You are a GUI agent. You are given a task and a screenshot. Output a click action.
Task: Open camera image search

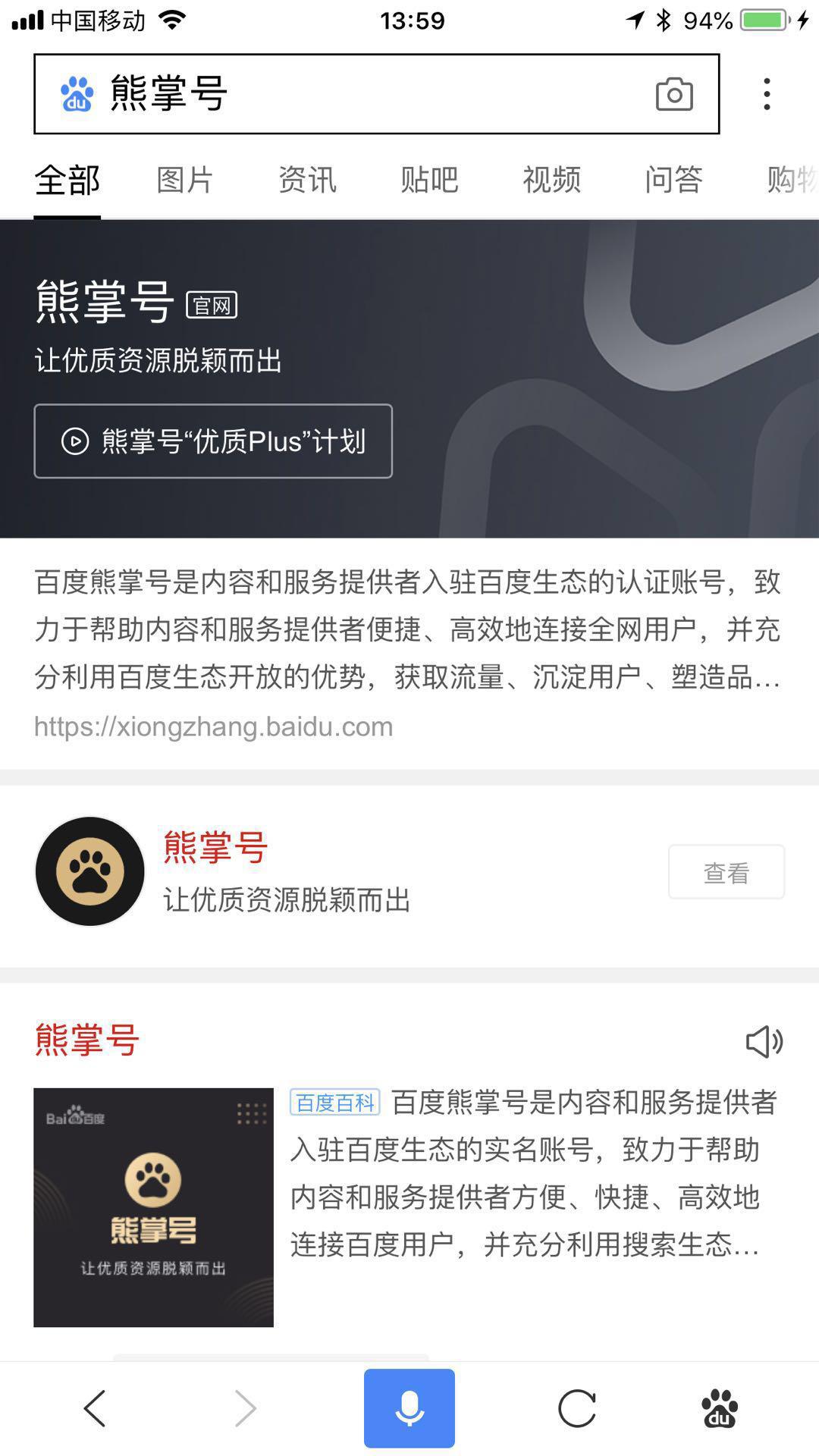point(673,94)
